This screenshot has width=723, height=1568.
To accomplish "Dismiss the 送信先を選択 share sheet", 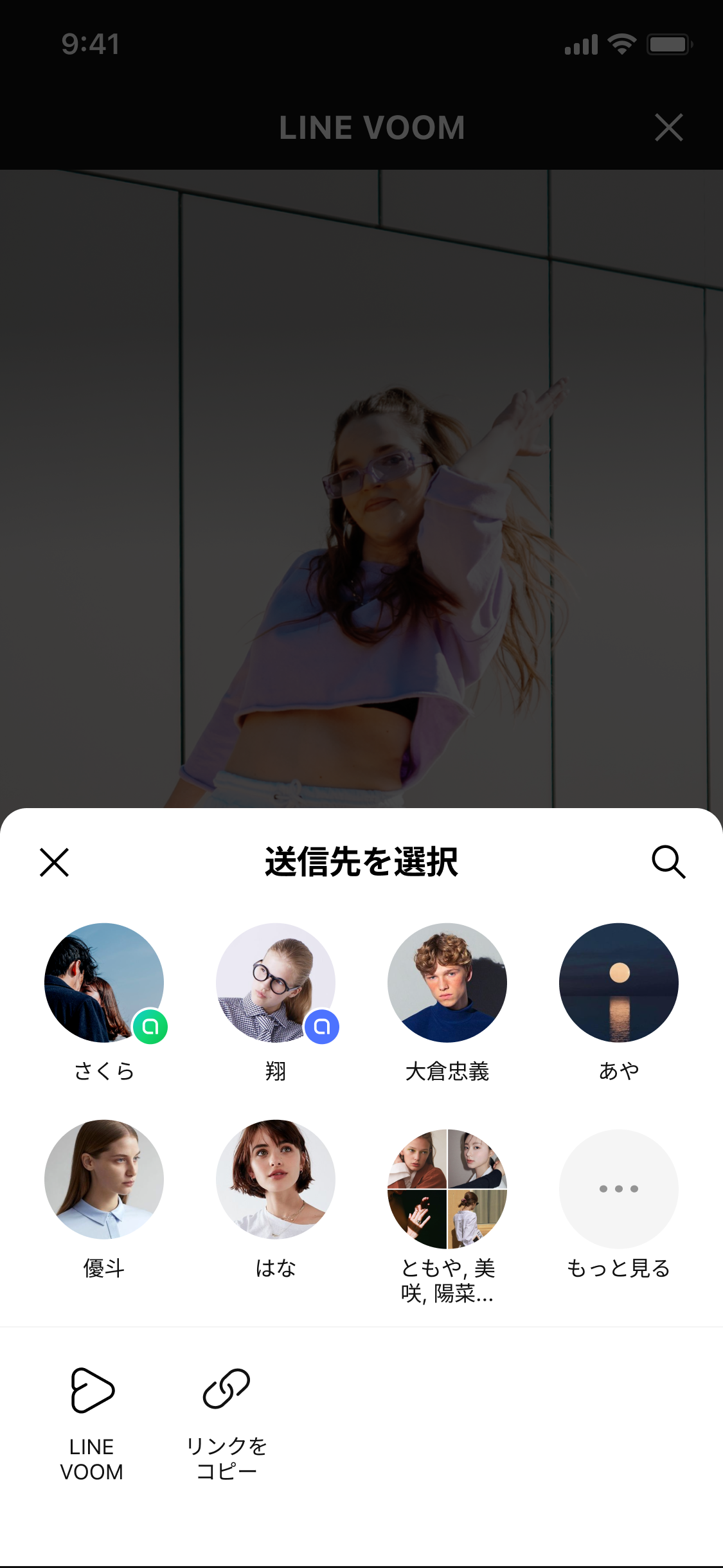I will (55, 862).
